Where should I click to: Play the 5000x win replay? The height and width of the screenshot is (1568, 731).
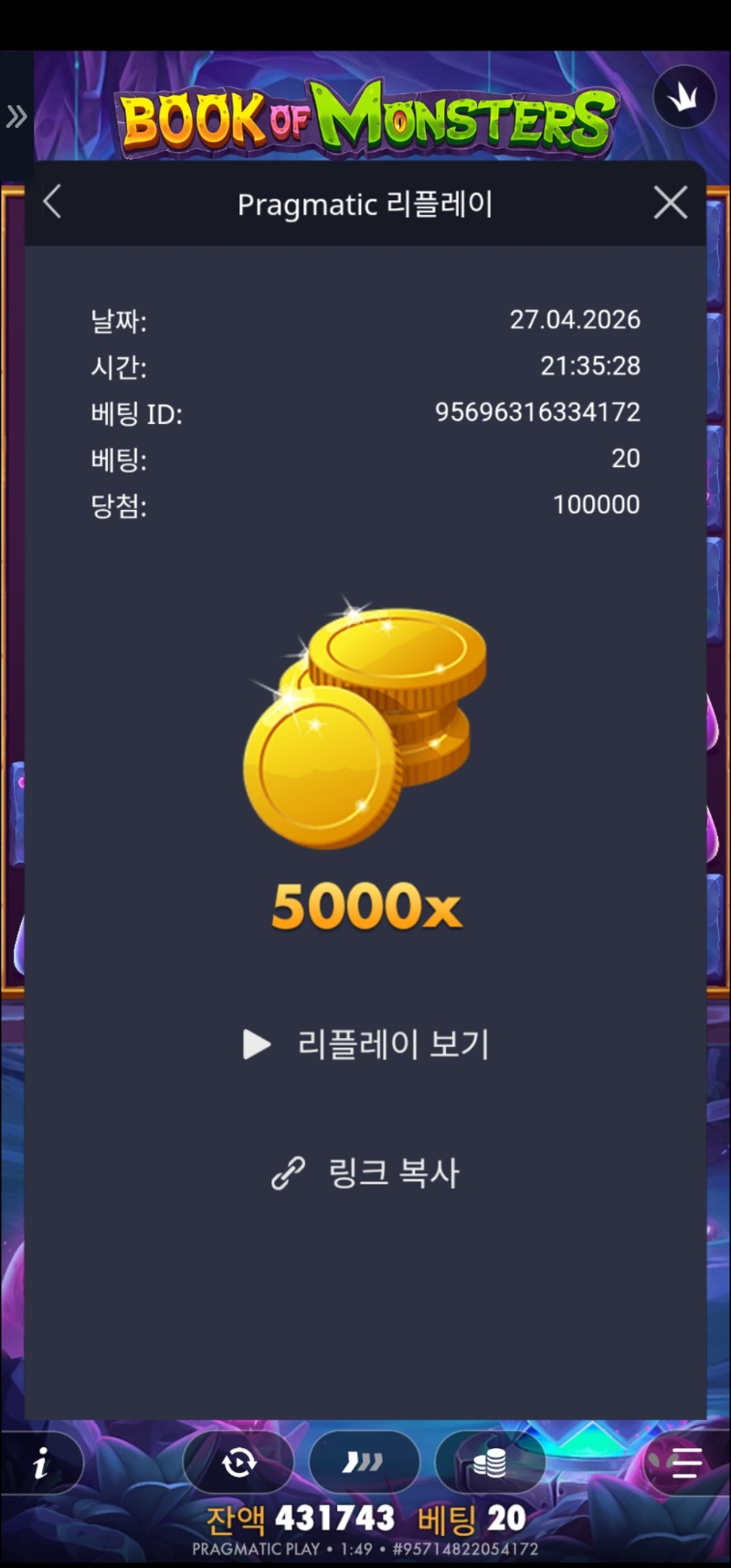pos(366,1044)
